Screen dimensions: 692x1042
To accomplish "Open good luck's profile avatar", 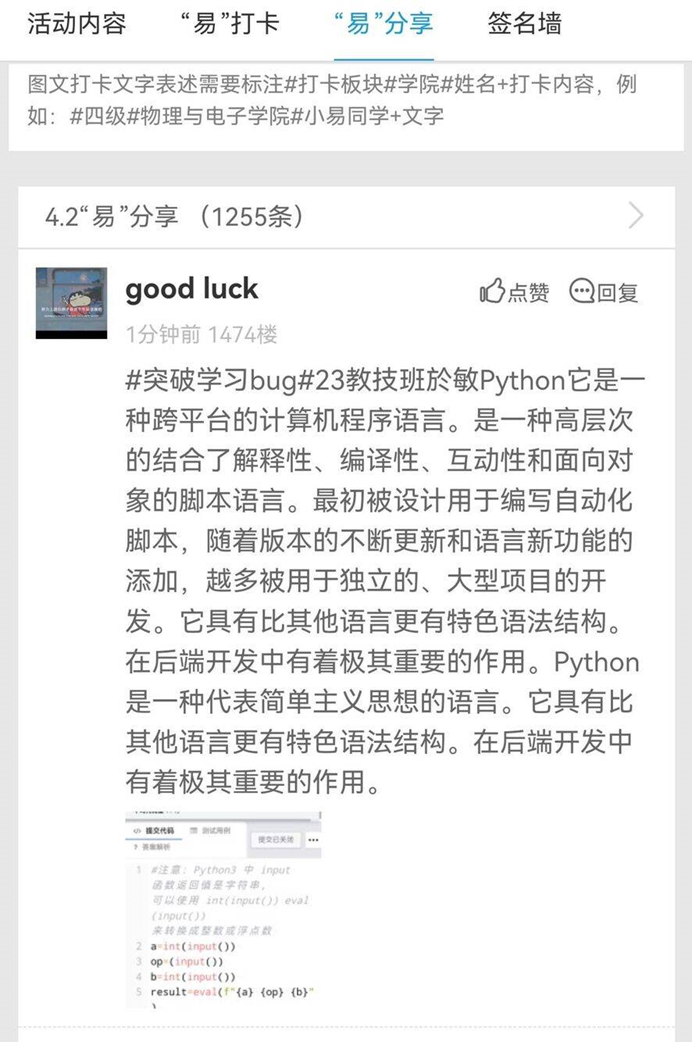I will 71,303.
